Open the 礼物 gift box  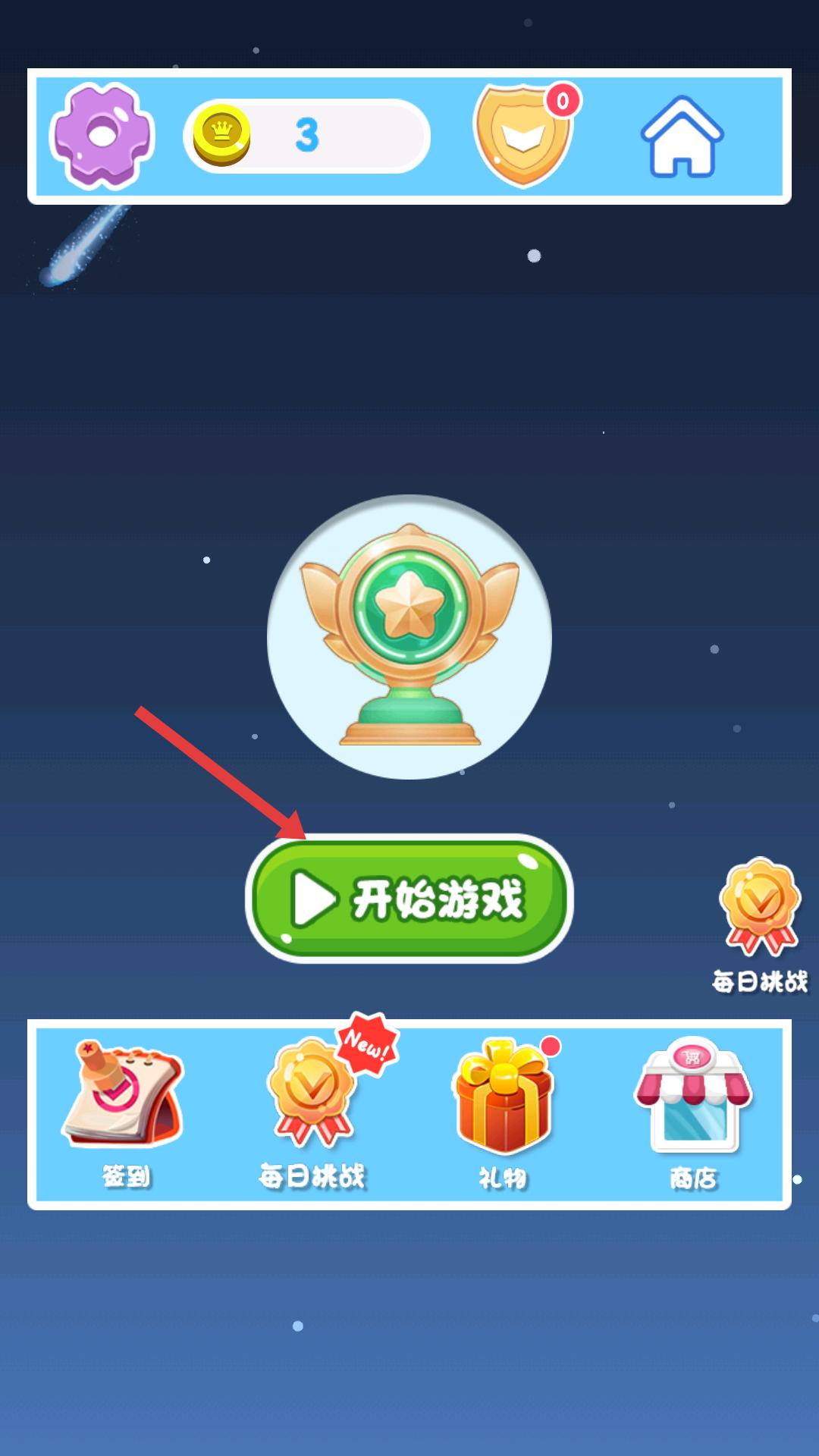504,1111
